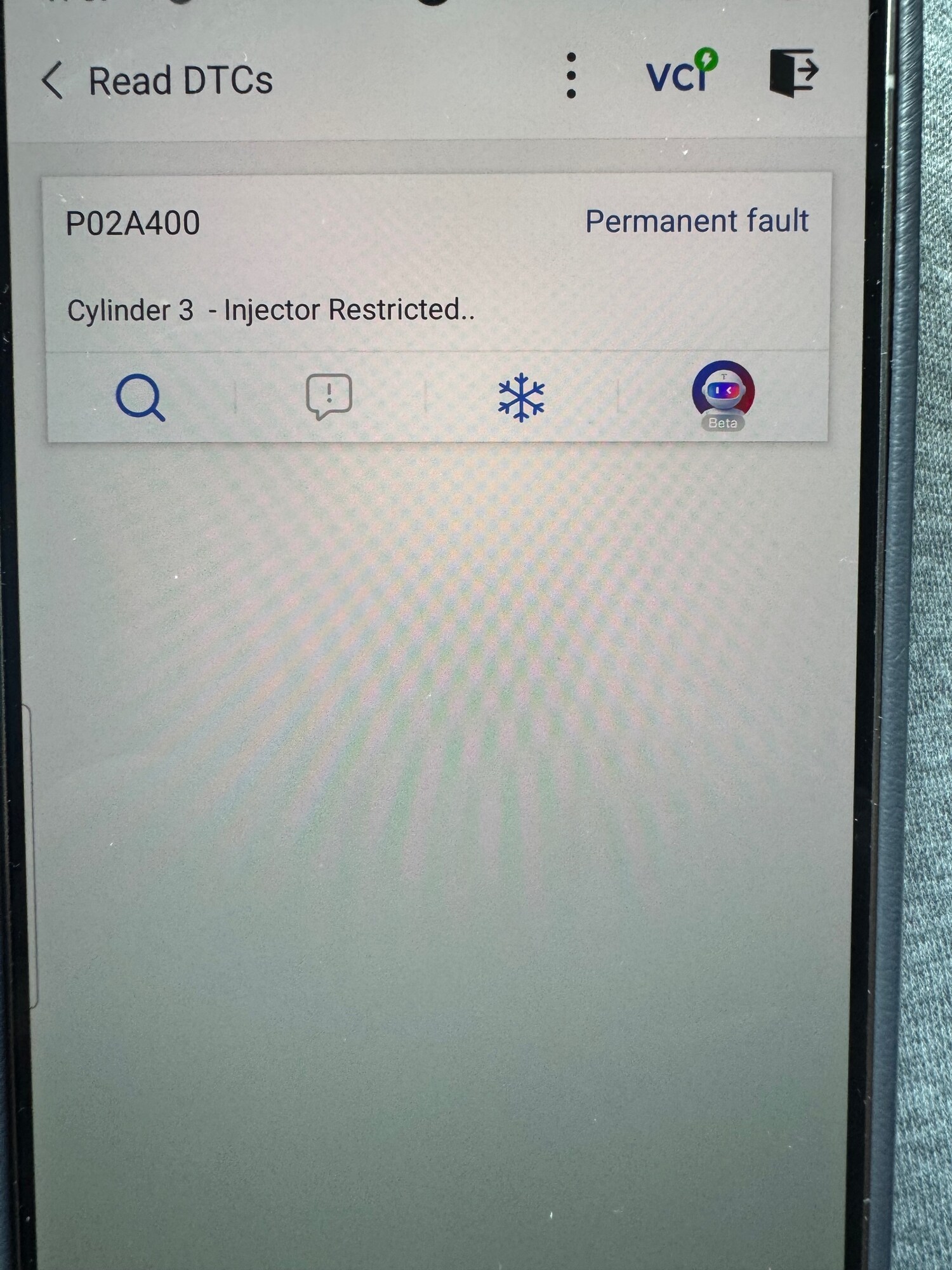Tap the VCI connection status icon
This screenshot has width=952, height=1270.
click(x=681, y=71)
